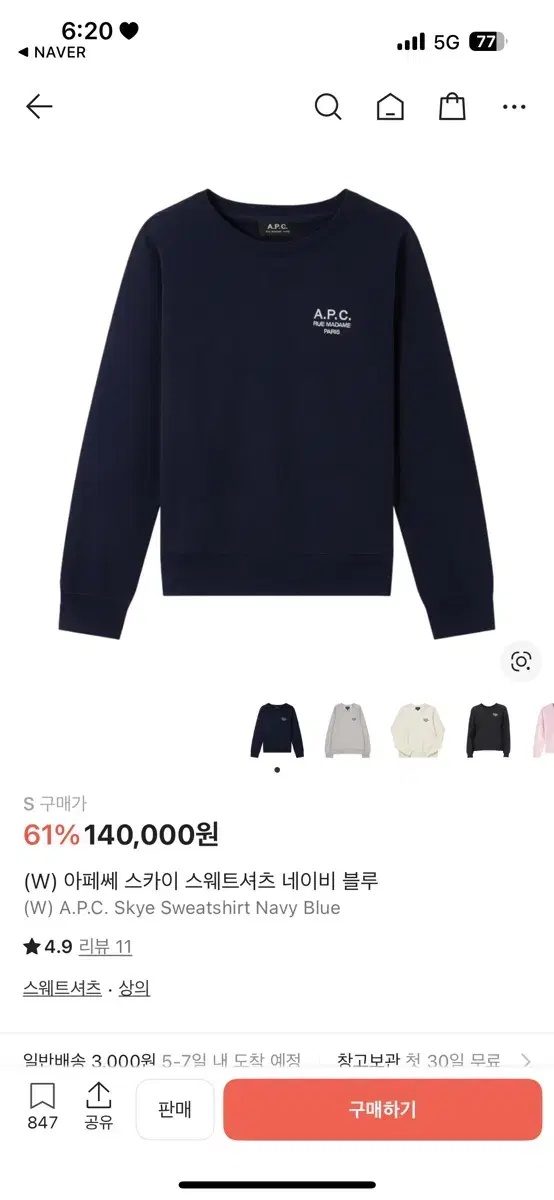The height and width of the screenshot is (1200, 554).
Task: Bookmark this product (847 saves)
Action: pos(42,1107)
